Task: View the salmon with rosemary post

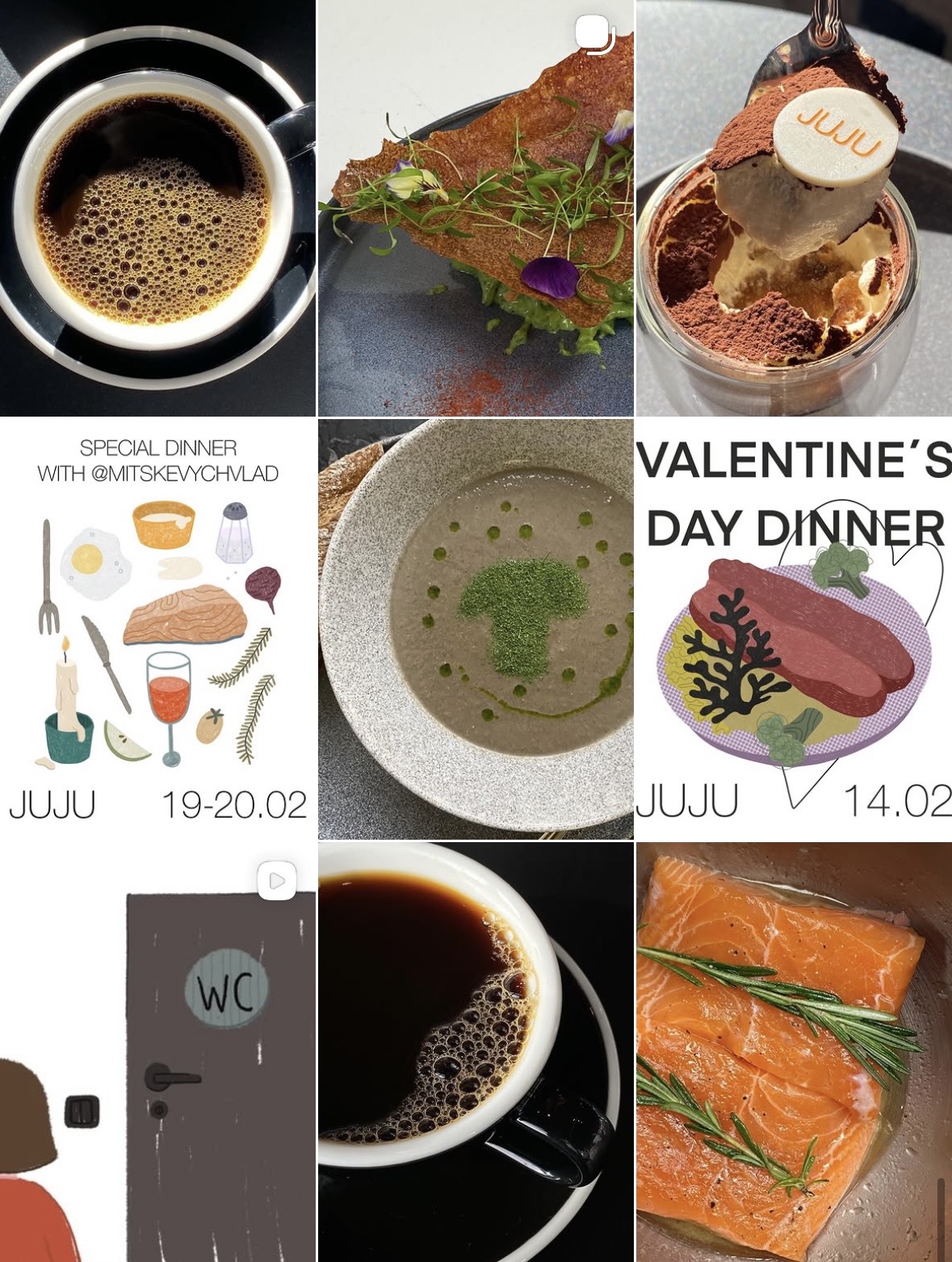Action: [794, 1051]
